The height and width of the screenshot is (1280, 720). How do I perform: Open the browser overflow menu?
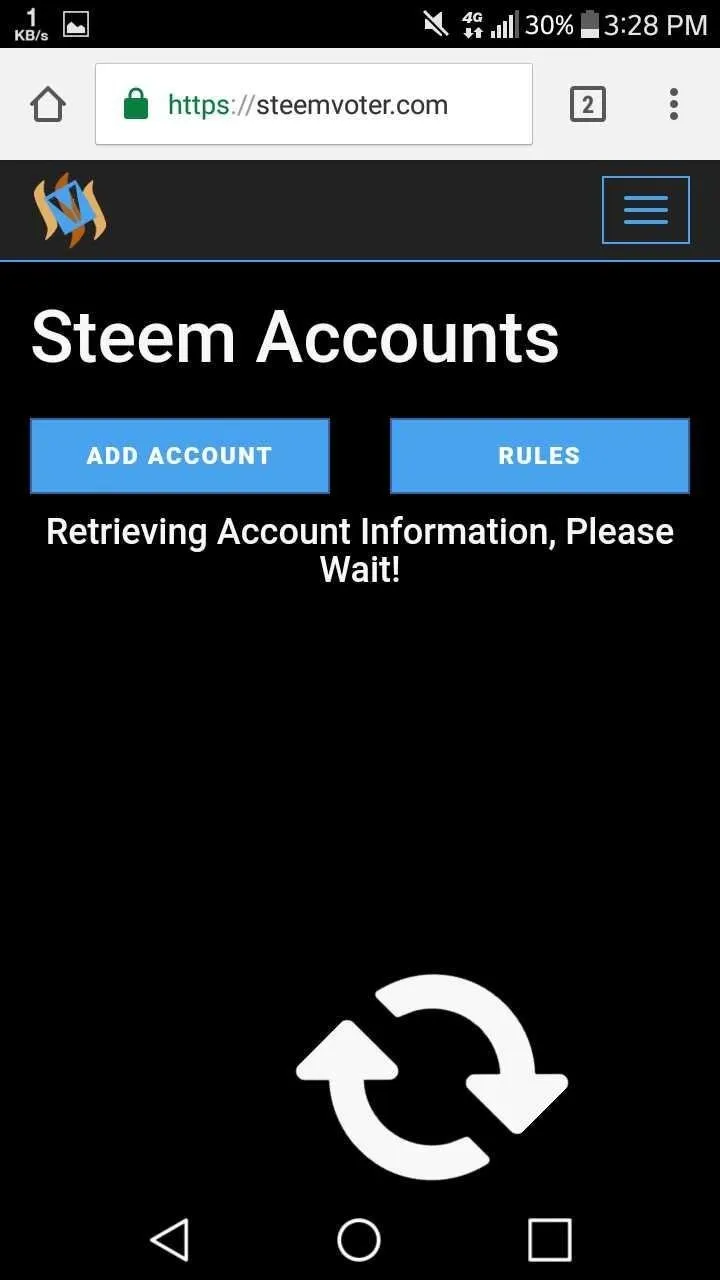coord(674,104)
